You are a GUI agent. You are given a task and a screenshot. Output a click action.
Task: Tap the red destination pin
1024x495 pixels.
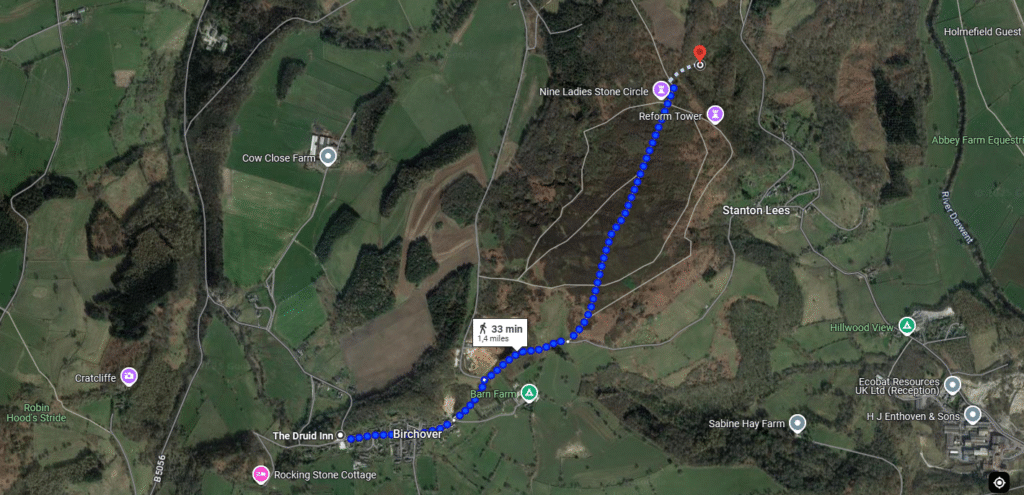click(700, 54)
